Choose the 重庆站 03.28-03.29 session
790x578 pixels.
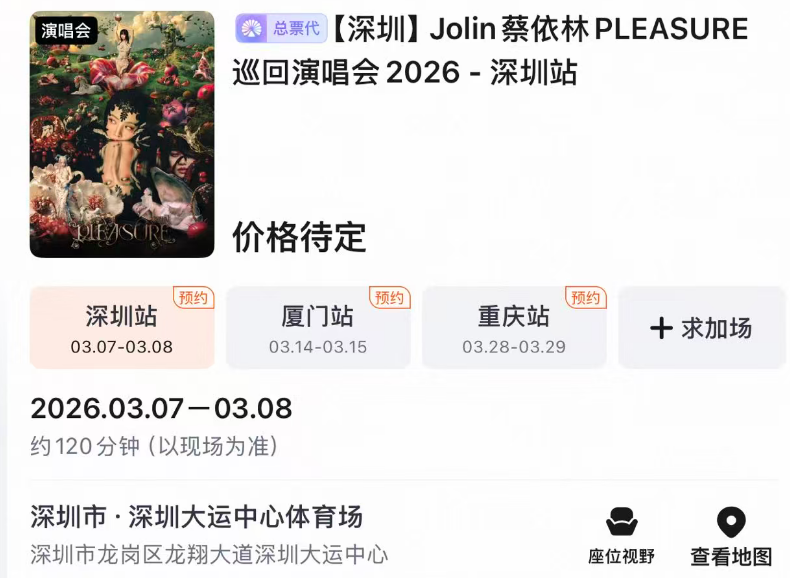click(513, 328)
